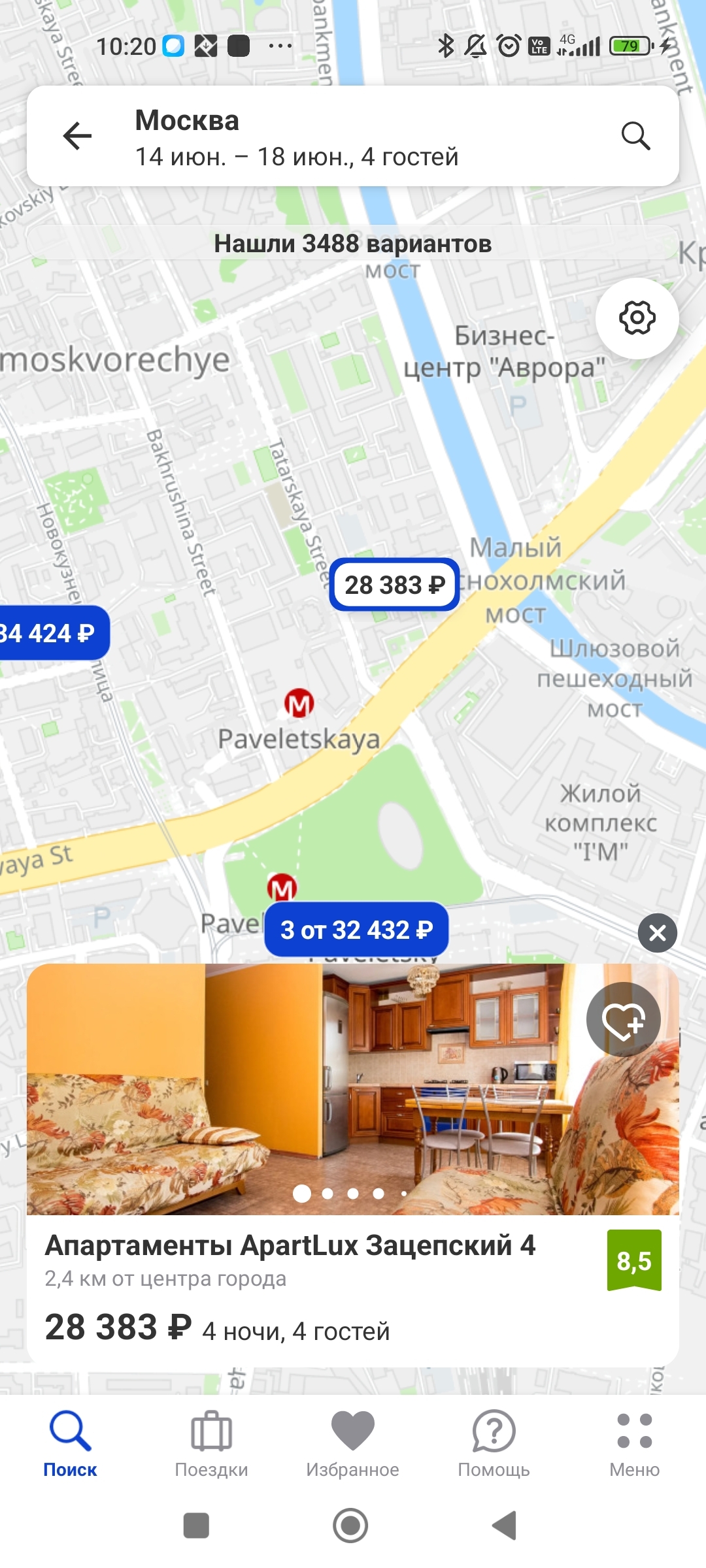
Task: Close the property preview card
Action: point(658,932)
